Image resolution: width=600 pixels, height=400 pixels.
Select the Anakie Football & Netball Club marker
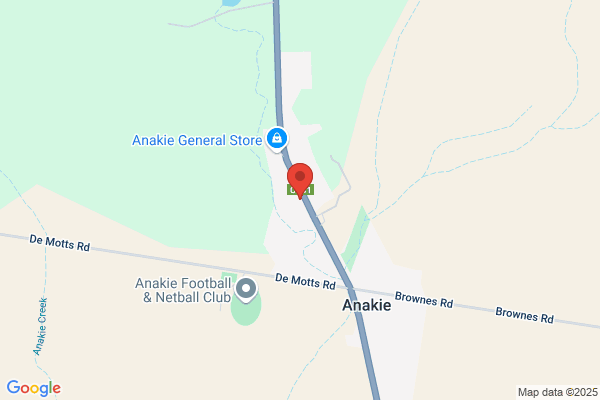[246, 291]
